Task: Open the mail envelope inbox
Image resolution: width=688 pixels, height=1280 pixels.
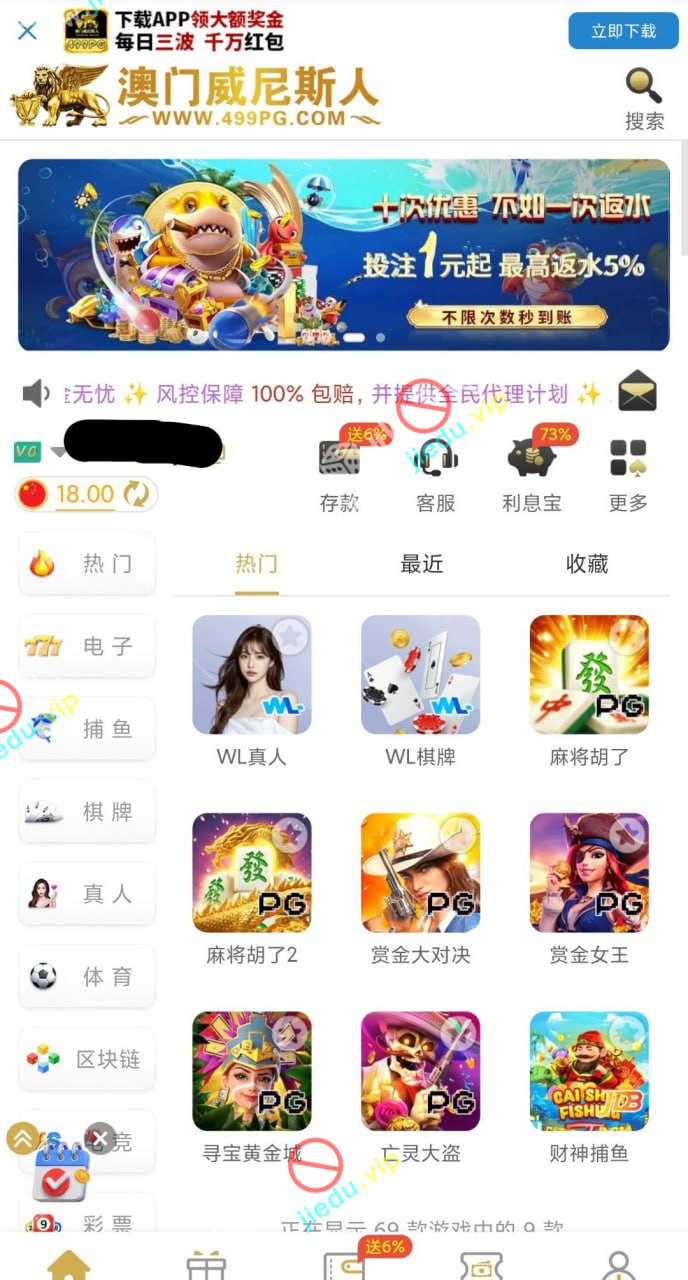Action: [x=637, y=392]
